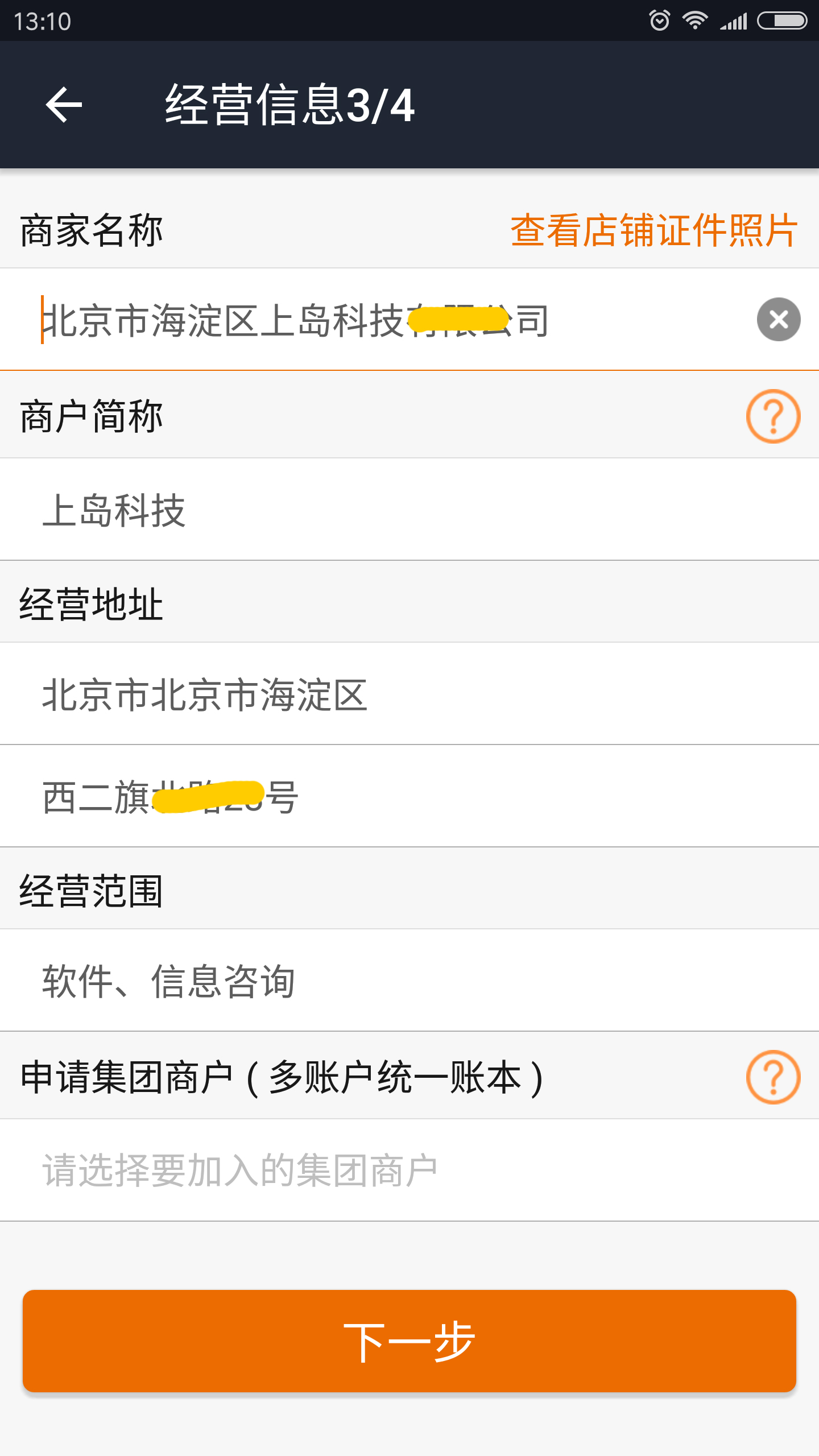The width and height of the screenshot is (819, 1456).
Task: Open help icon next to 商户简称
Action: (773, 416)
